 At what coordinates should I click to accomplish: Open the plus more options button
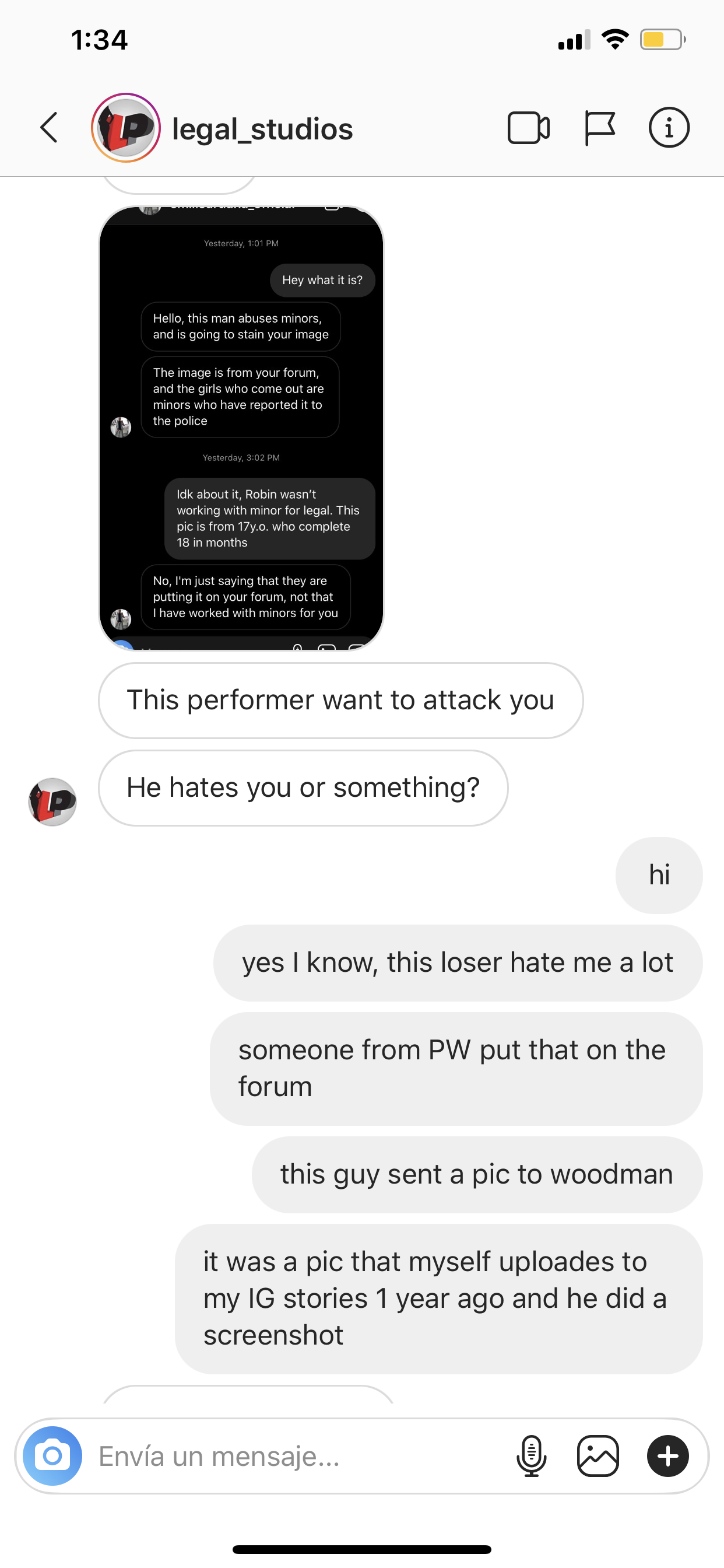[667, 1455]
